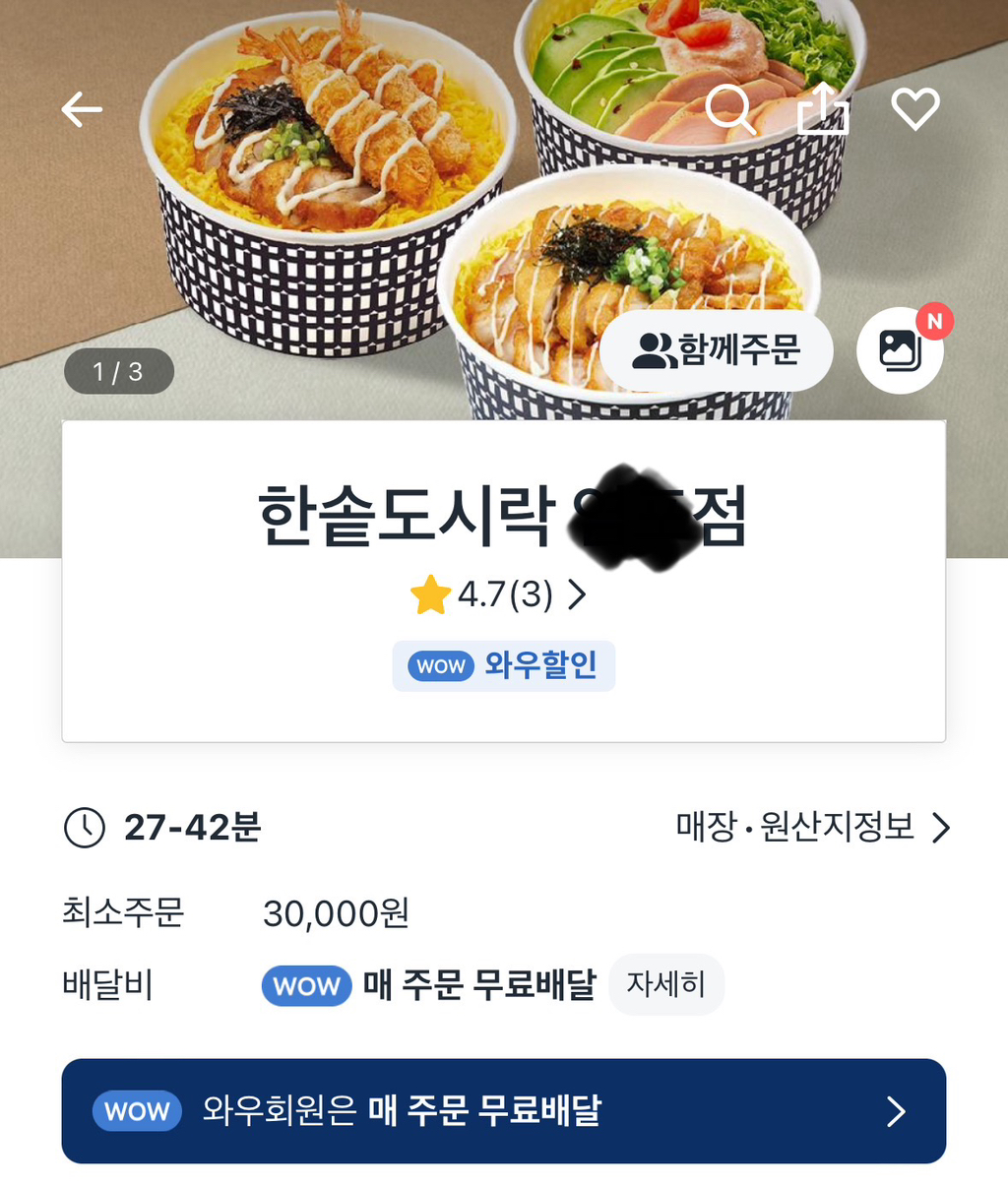Tap the 와우할인 discount badge

click(504, 666)
